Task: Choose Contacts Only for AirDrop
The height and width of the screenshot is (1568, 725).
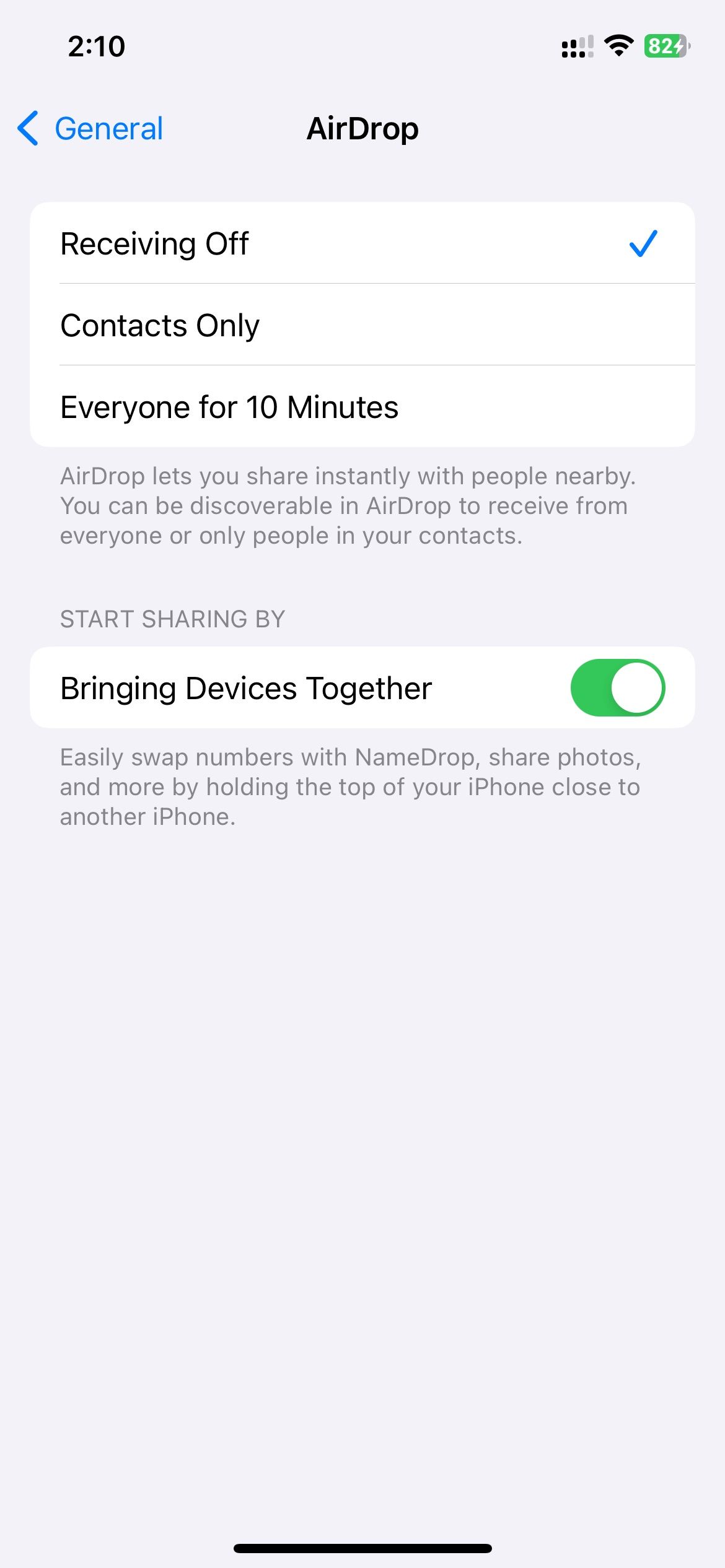Action: [362, 325]
